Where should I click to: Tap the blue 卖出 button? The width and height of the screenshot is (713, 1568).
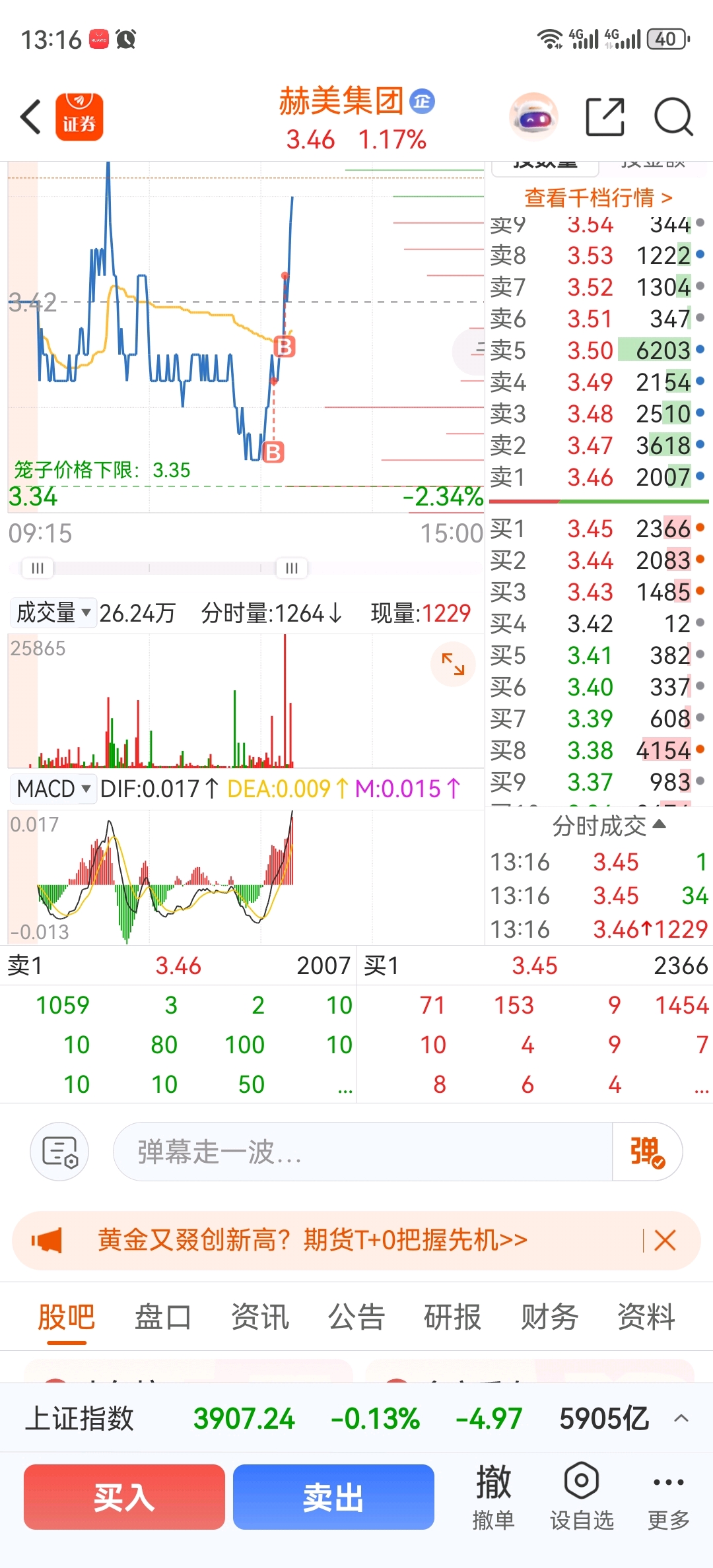tap(333, 1497)
